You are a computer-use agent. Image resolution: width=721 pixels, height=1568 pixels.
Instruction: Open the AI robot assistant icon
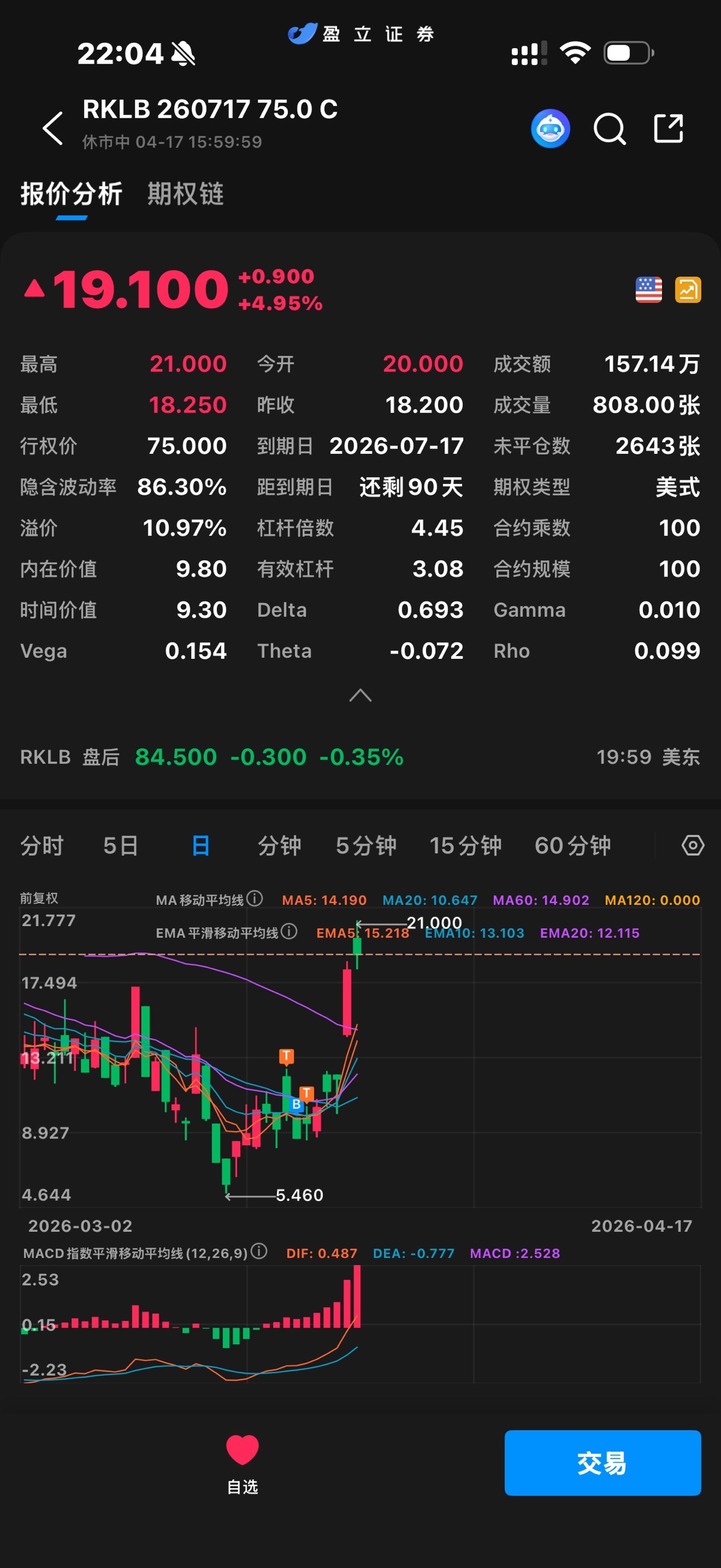(x=550, y=129)
